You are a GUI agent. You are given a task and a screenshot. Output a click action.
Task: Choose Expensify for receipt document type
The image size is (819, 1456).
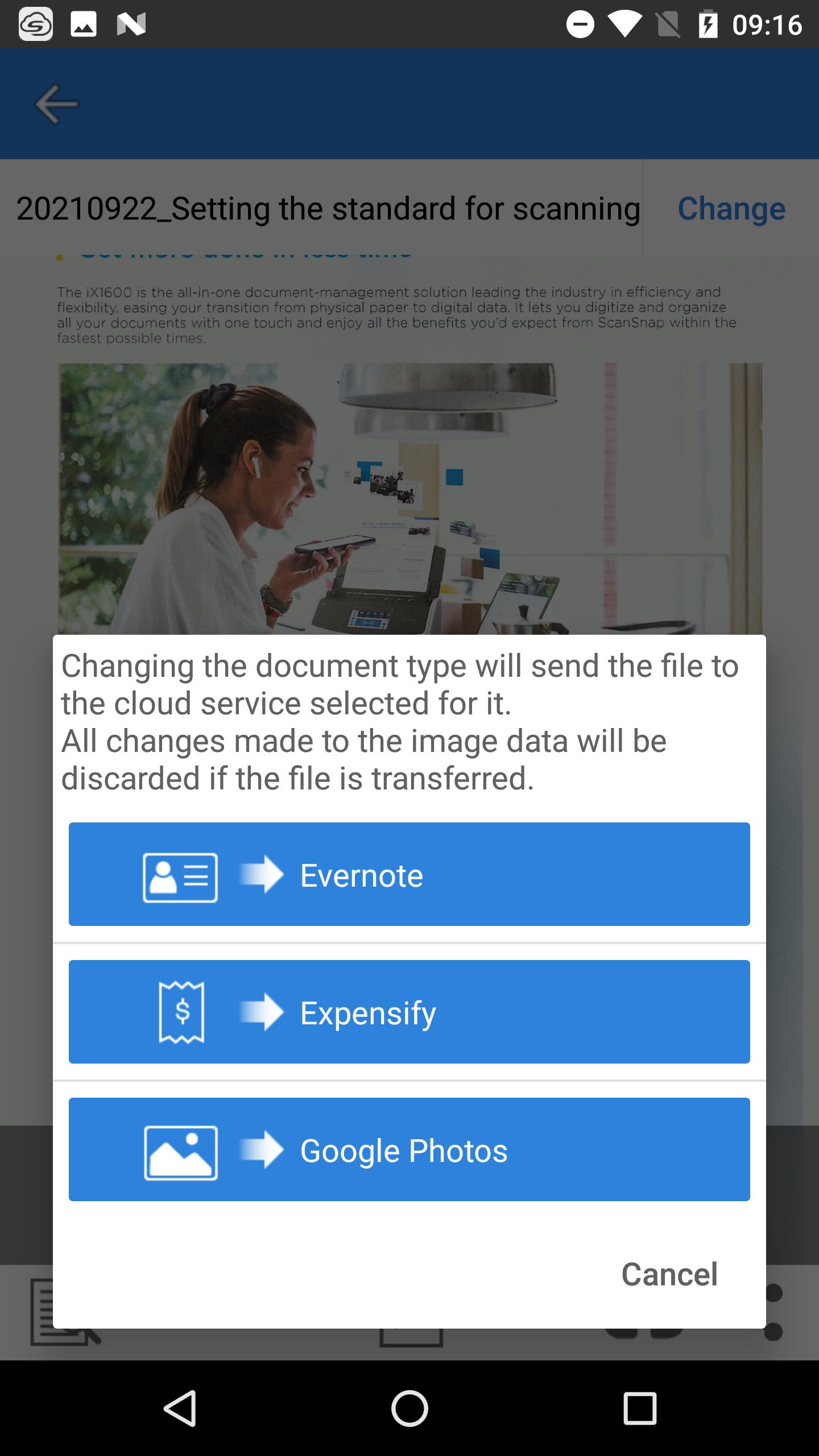(409, 1012)
